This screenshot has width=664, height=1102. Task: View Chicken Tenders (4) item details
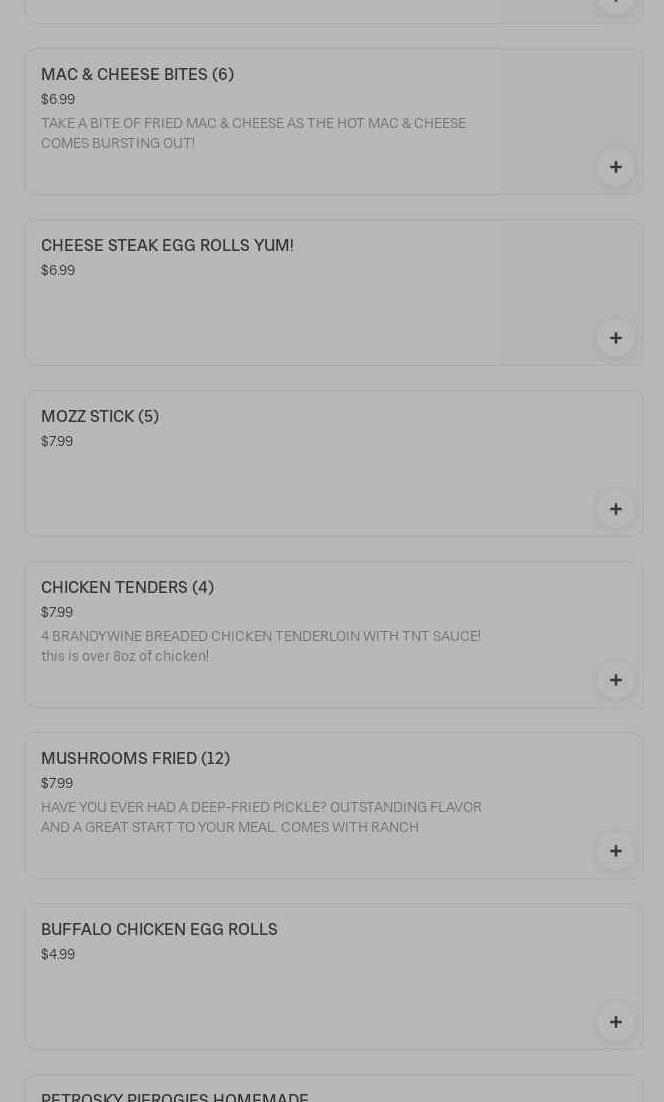[334, 635]
